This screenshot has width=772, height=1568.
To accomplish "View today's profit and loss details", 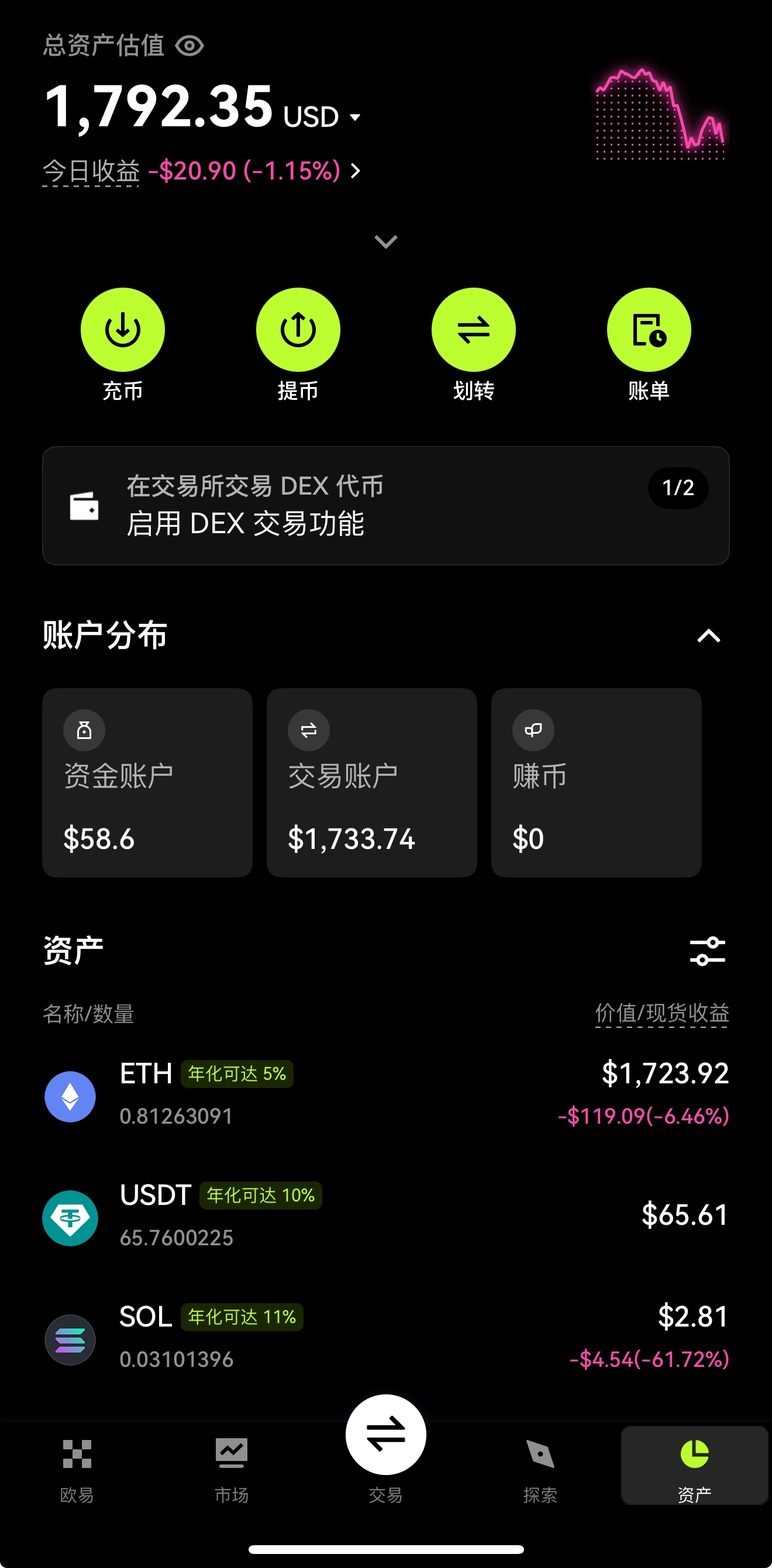I will point(356,171).
